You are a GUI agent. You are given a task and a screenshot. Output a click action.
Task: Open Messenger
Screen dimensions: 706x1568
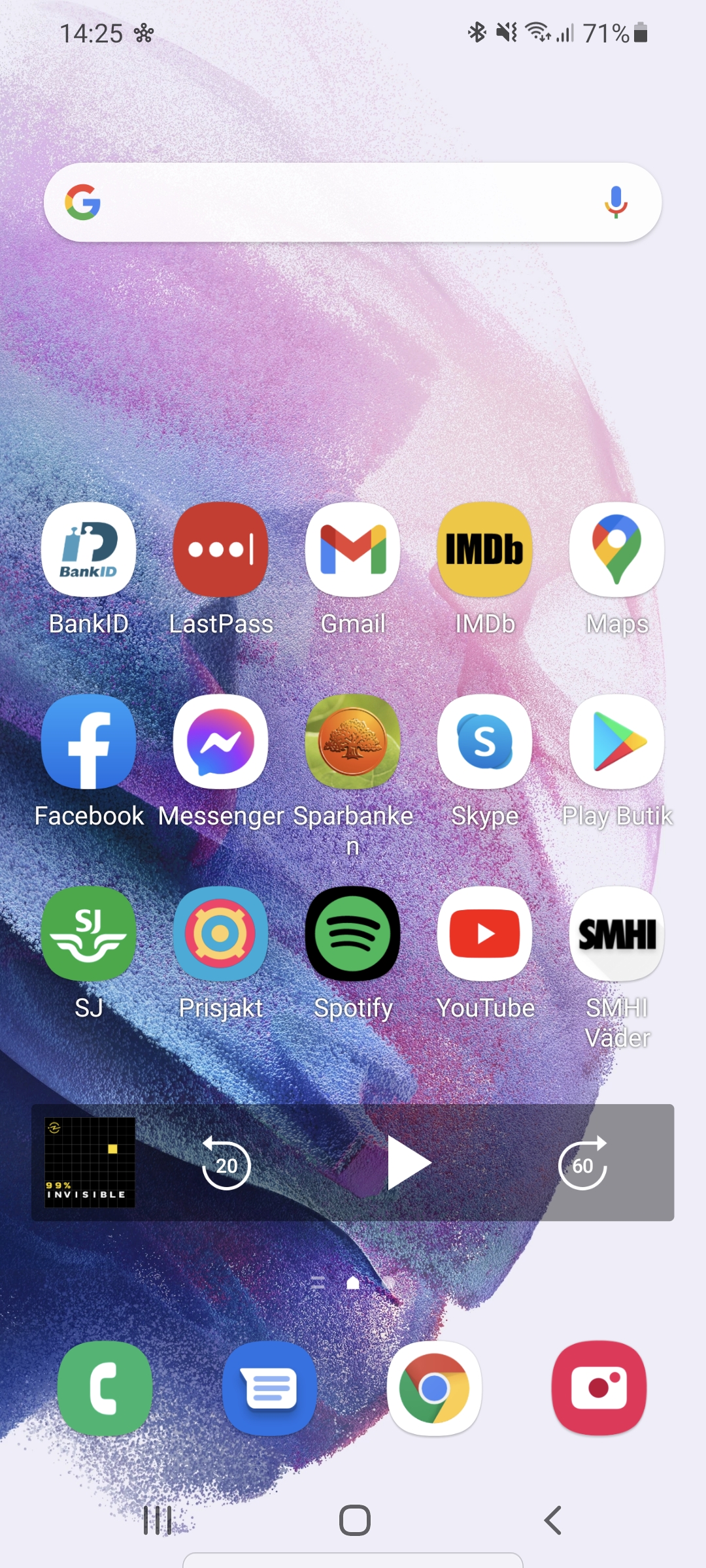[x=221, y=742]
